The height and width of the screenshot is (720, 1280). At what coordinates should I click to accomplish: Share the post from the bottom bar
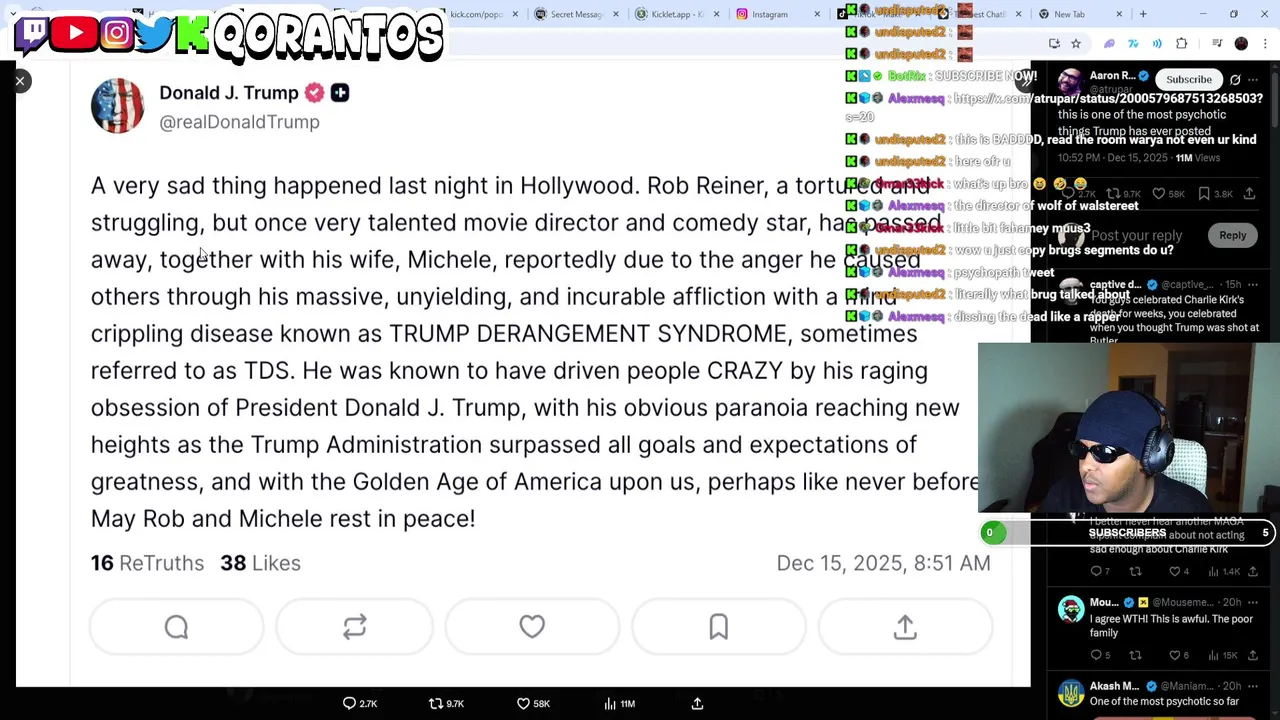(x=697, y=704)
